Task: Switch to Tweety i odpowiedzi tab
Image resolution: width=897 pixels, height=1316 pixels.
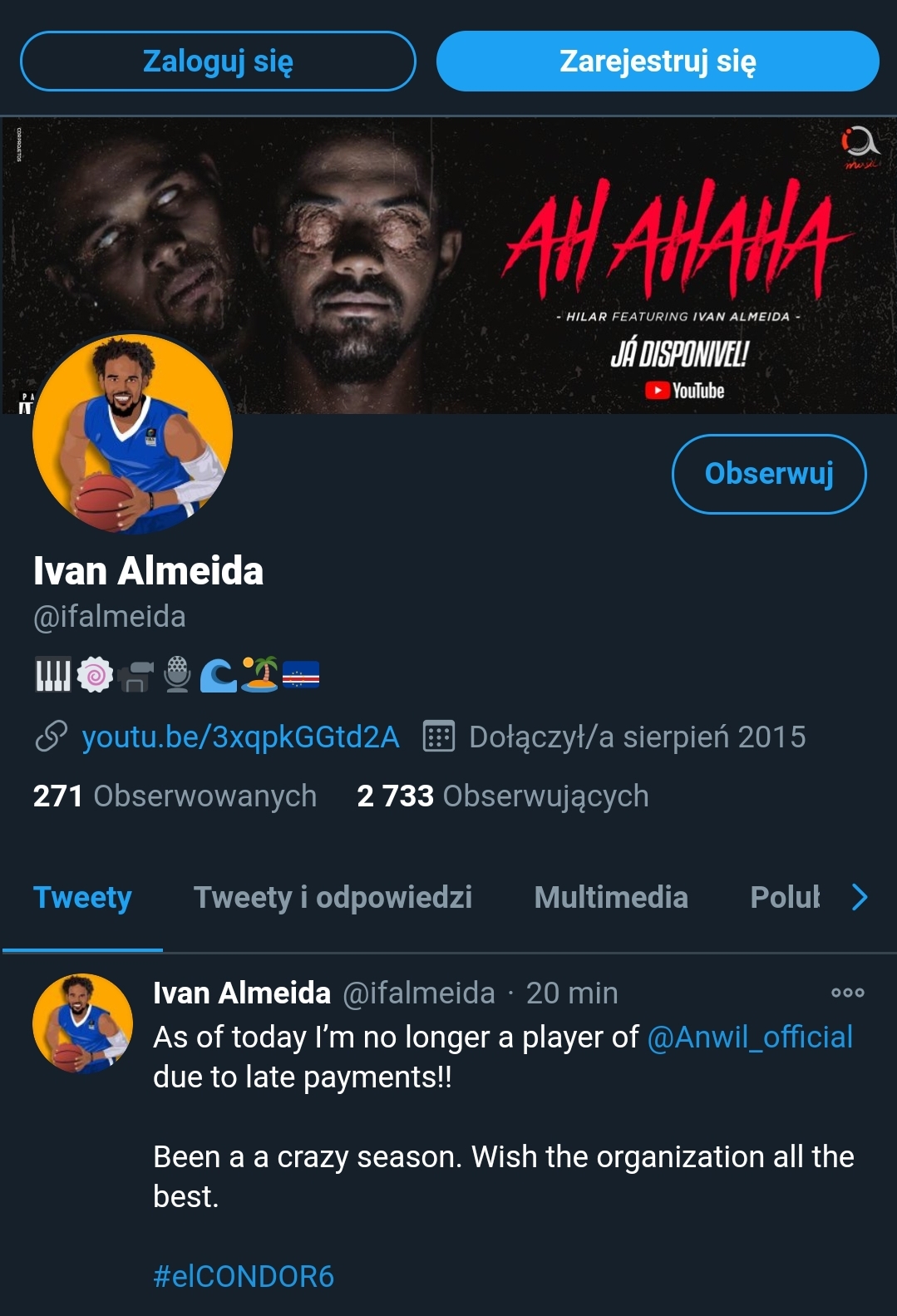Action: [333, 898]
